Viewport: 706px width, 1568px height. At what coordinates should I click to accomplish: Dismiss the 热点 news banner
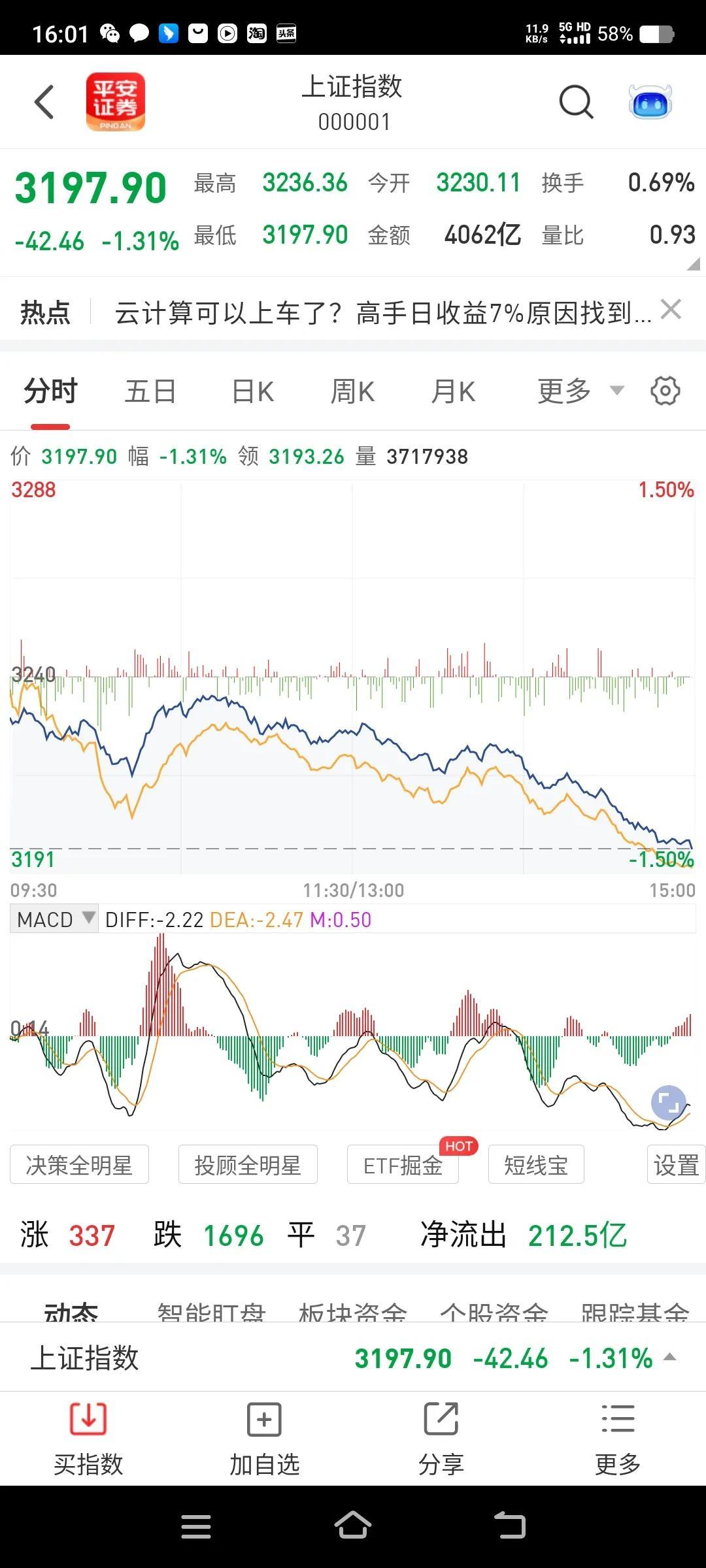point(671,310)
